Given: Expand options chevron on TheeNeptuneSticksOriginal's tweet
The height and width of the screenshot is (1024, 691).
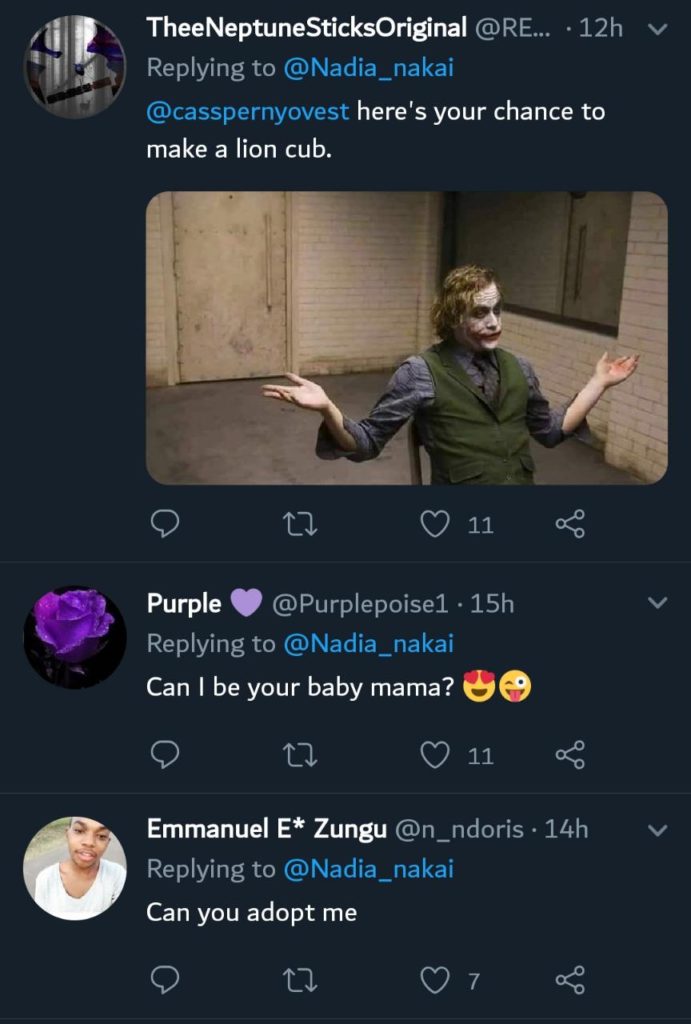Looking at the screenshot, I should (x=657, y=29).
